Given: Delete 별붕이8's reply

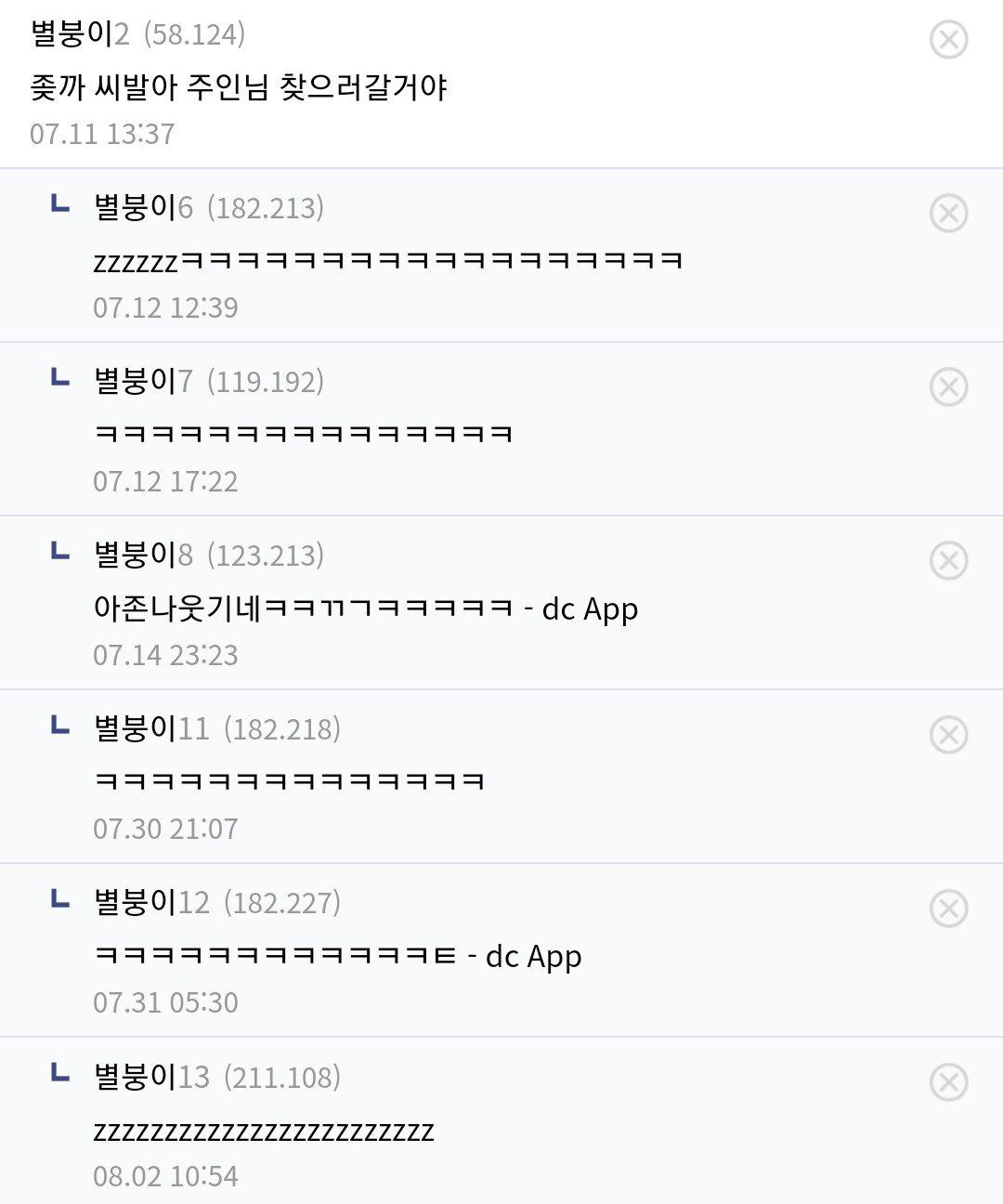Looking at the screenshot, I should click(x=948, y=561).
